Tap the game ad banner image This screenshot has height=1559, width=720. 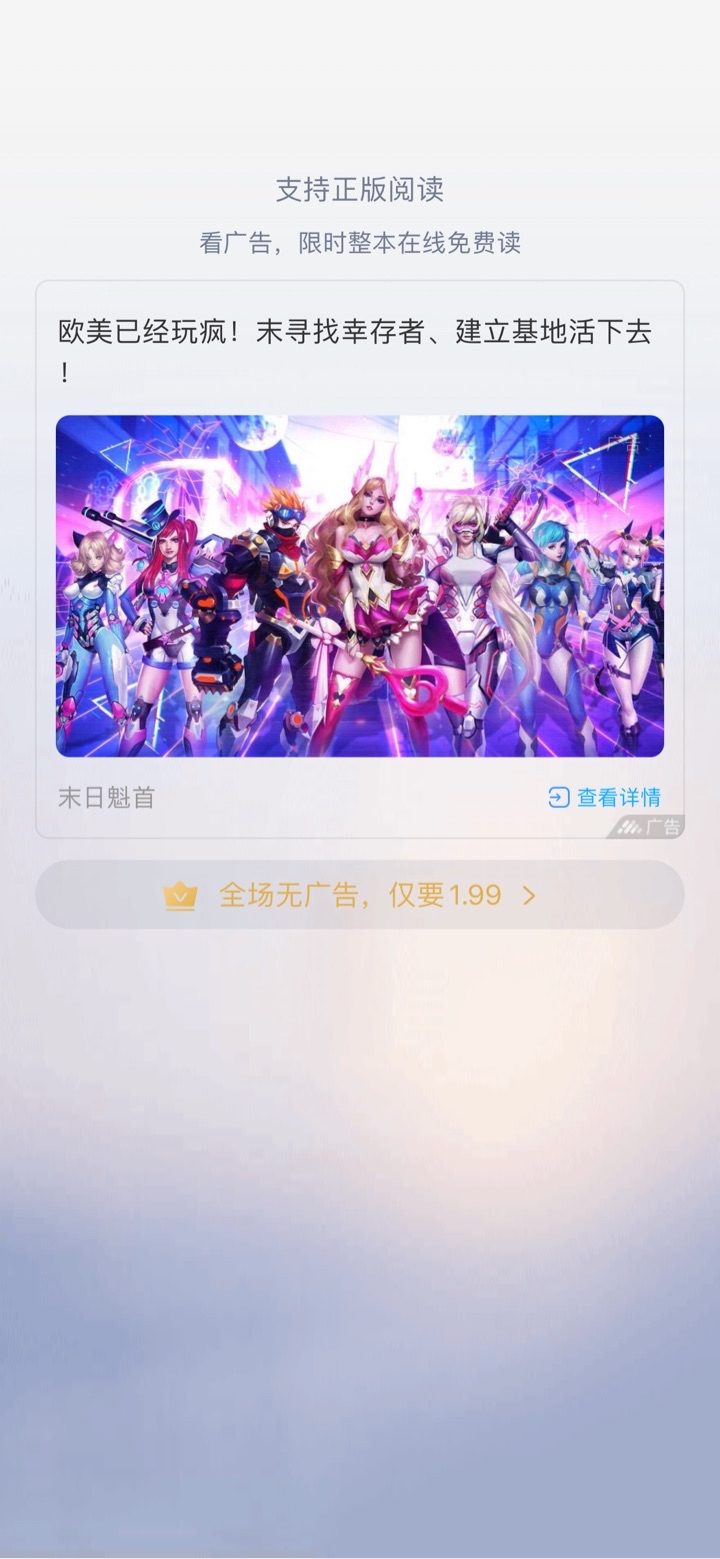tap(360, 586)
